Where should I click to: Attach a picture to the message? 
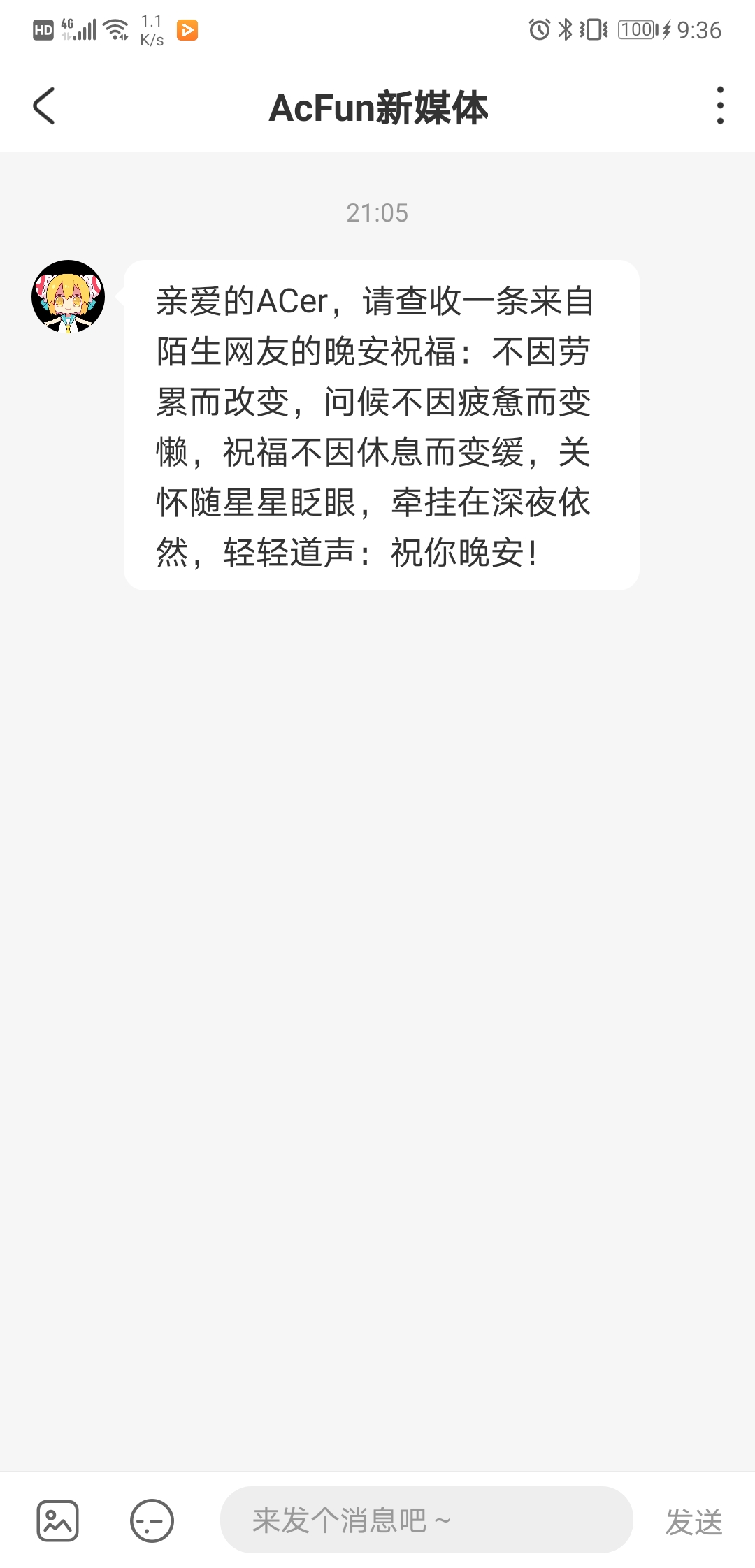pos(57,1520)
